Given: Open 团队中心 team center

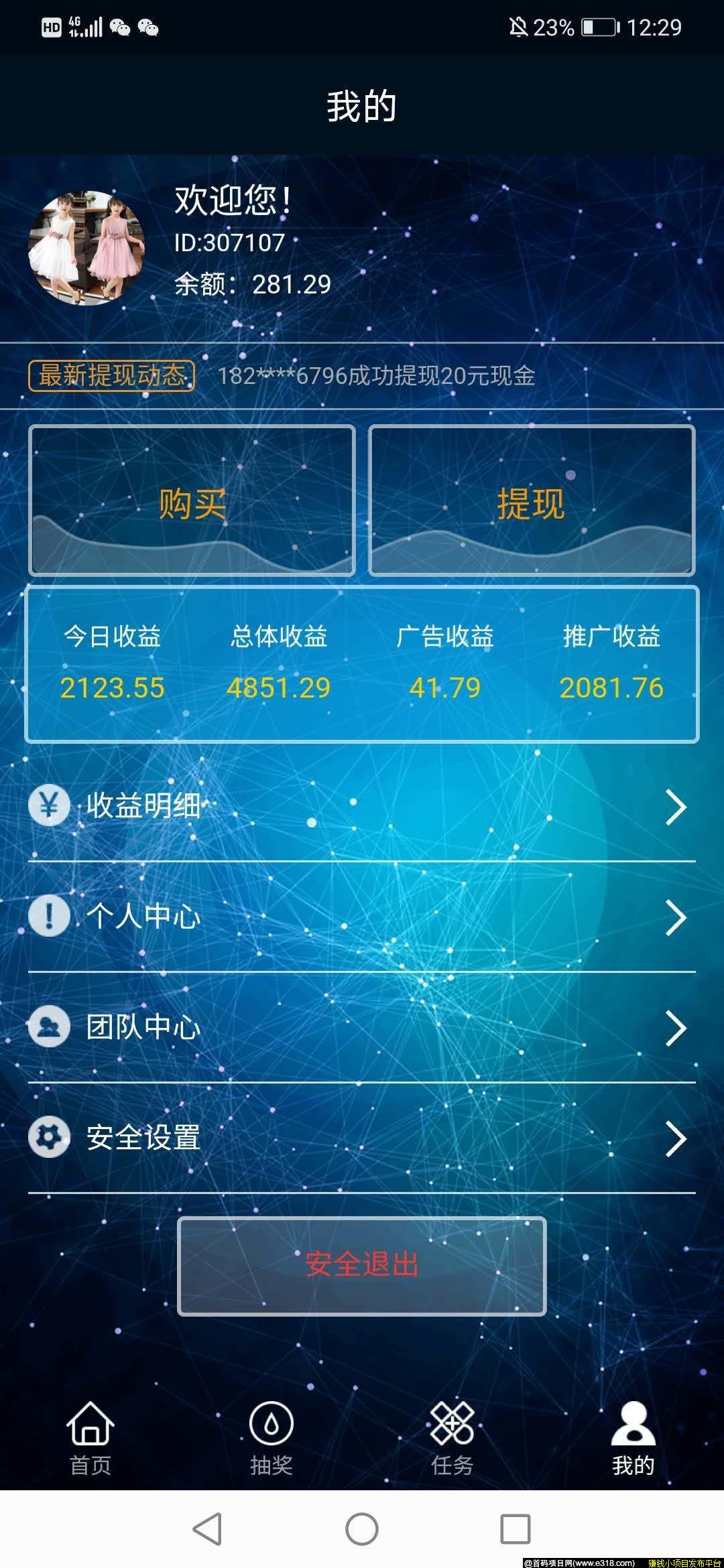Looking at the screenshot, I should tap(362, 1027).
